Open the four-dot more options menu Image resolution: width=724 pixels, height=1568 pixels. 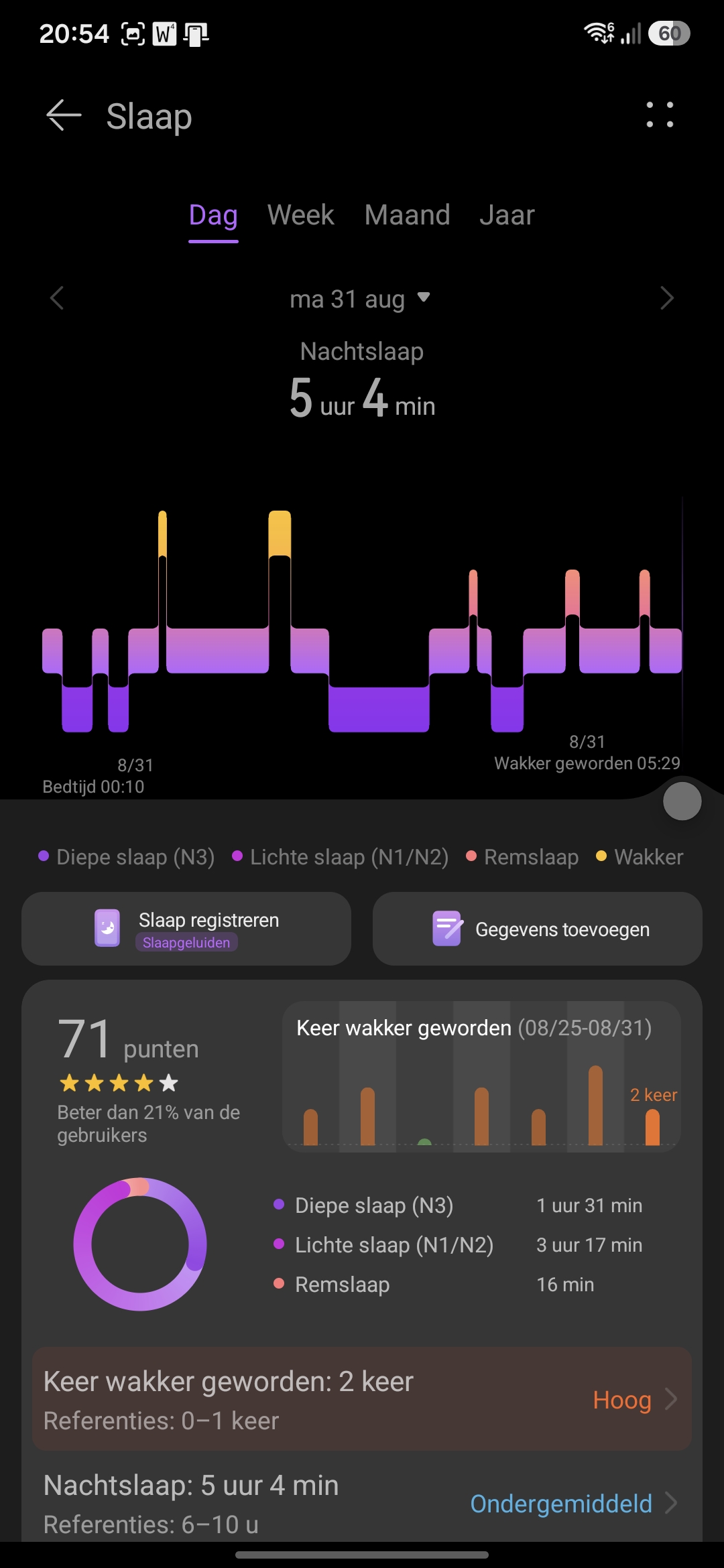coord(660,115)
